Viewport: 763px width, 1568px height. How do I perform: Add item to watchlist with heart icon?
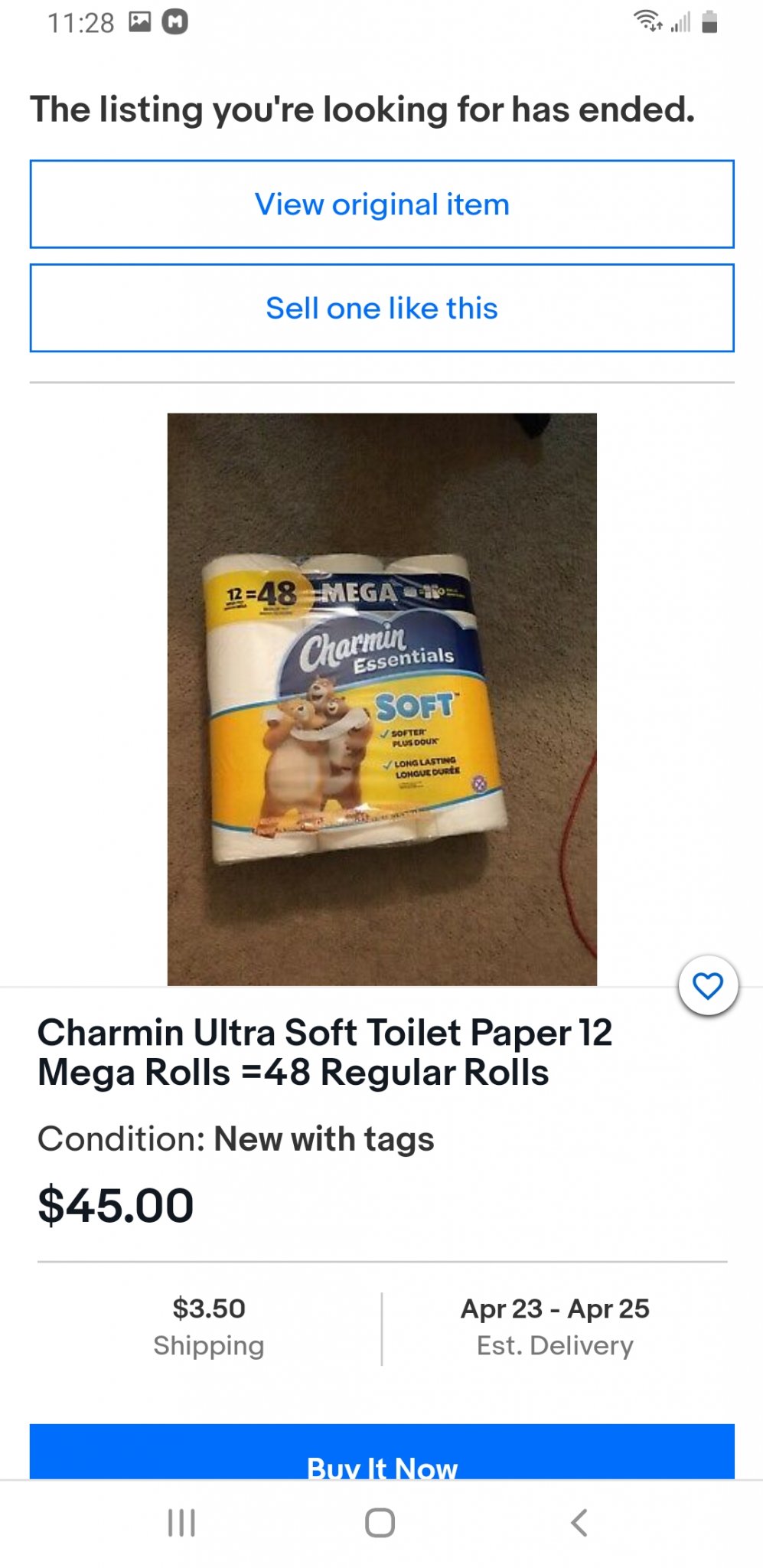(x=708, y=986)
